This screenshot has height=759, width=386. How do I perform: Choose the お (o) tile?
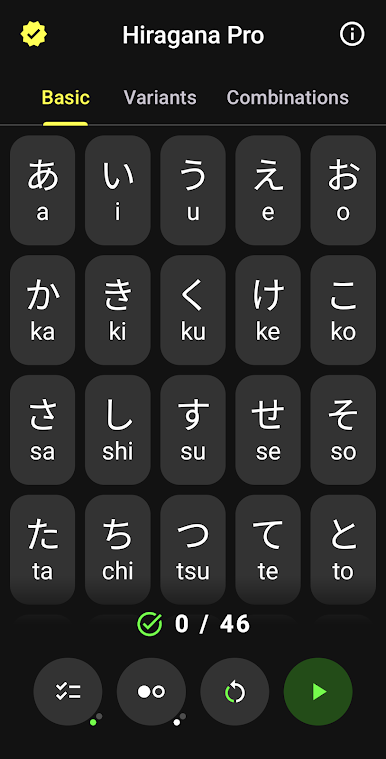click(343, 190)
